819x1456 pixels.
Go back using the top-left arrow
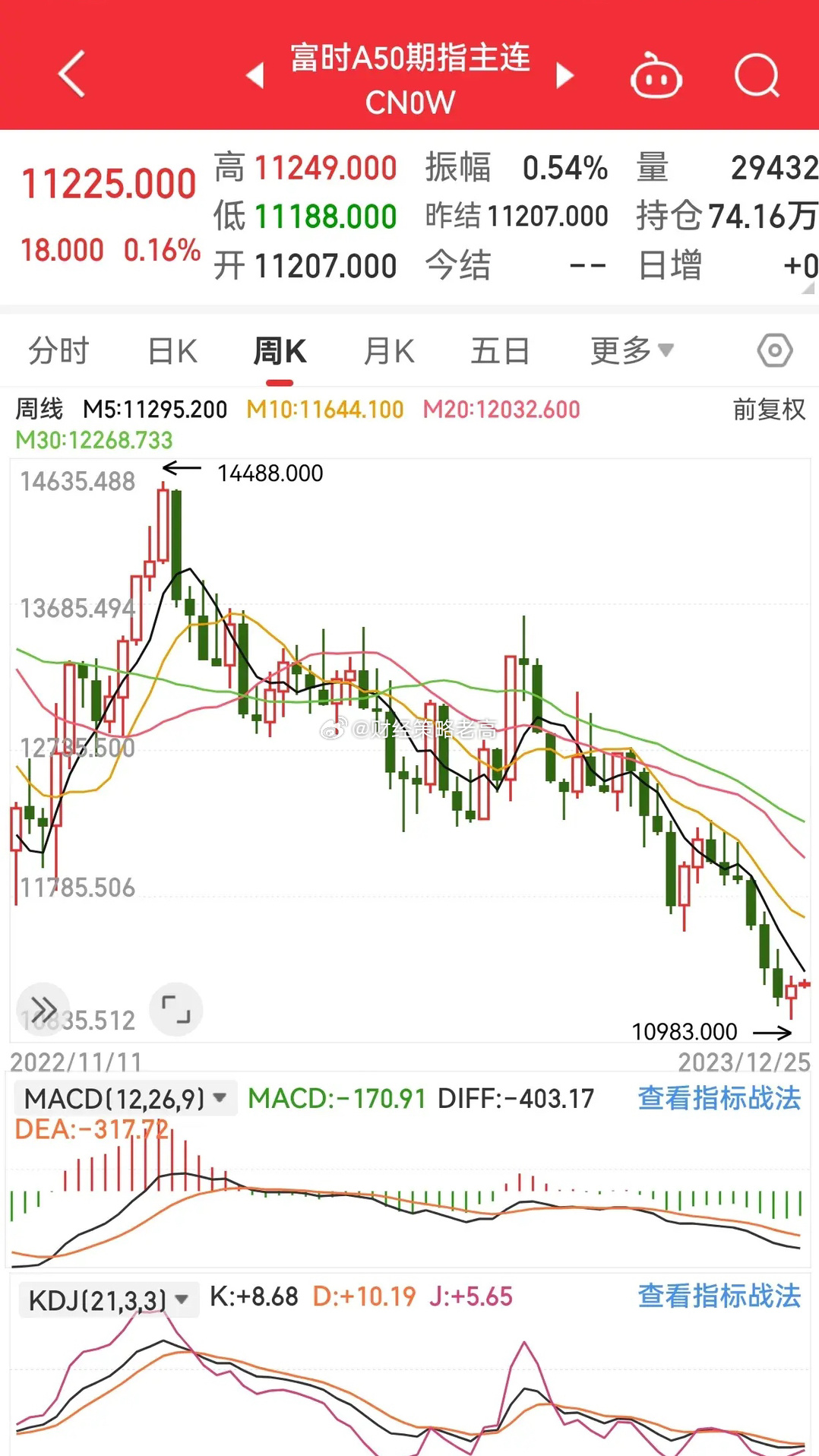click(x=71, y=74)
